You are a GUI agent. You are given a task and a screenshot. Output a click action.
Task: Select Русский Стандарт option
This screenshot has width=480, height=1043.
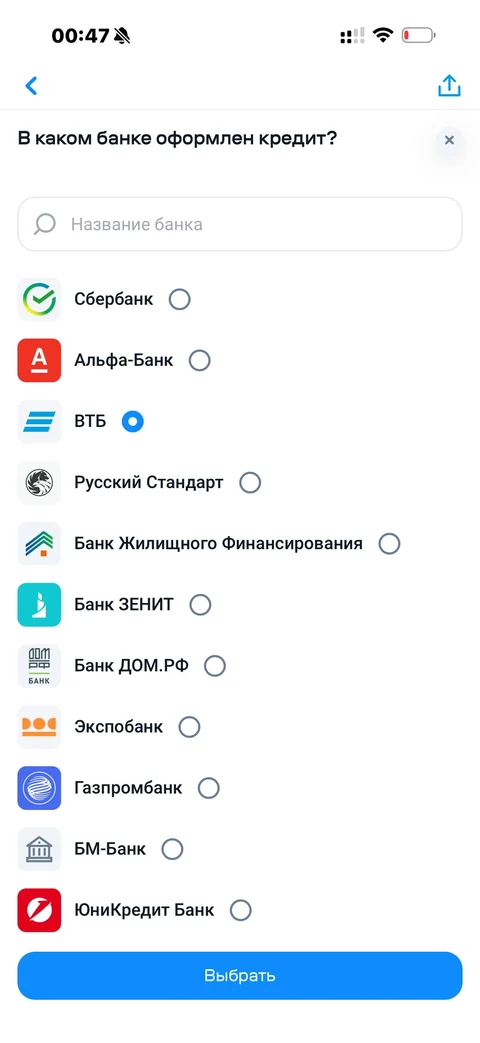click(250, 482)
